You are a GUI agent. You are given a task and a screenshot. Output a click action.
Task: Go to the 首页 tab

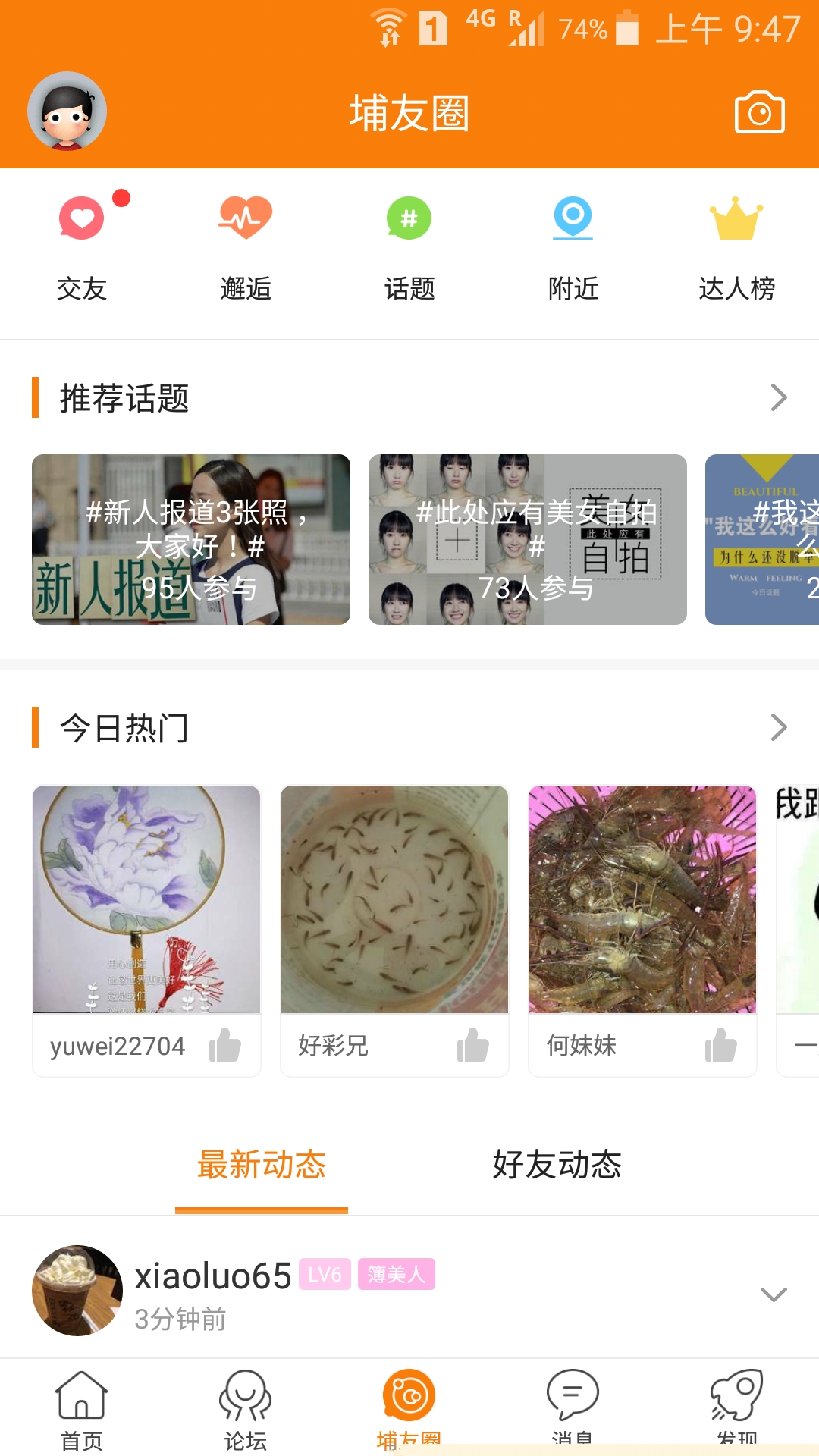pos(82,1408)
